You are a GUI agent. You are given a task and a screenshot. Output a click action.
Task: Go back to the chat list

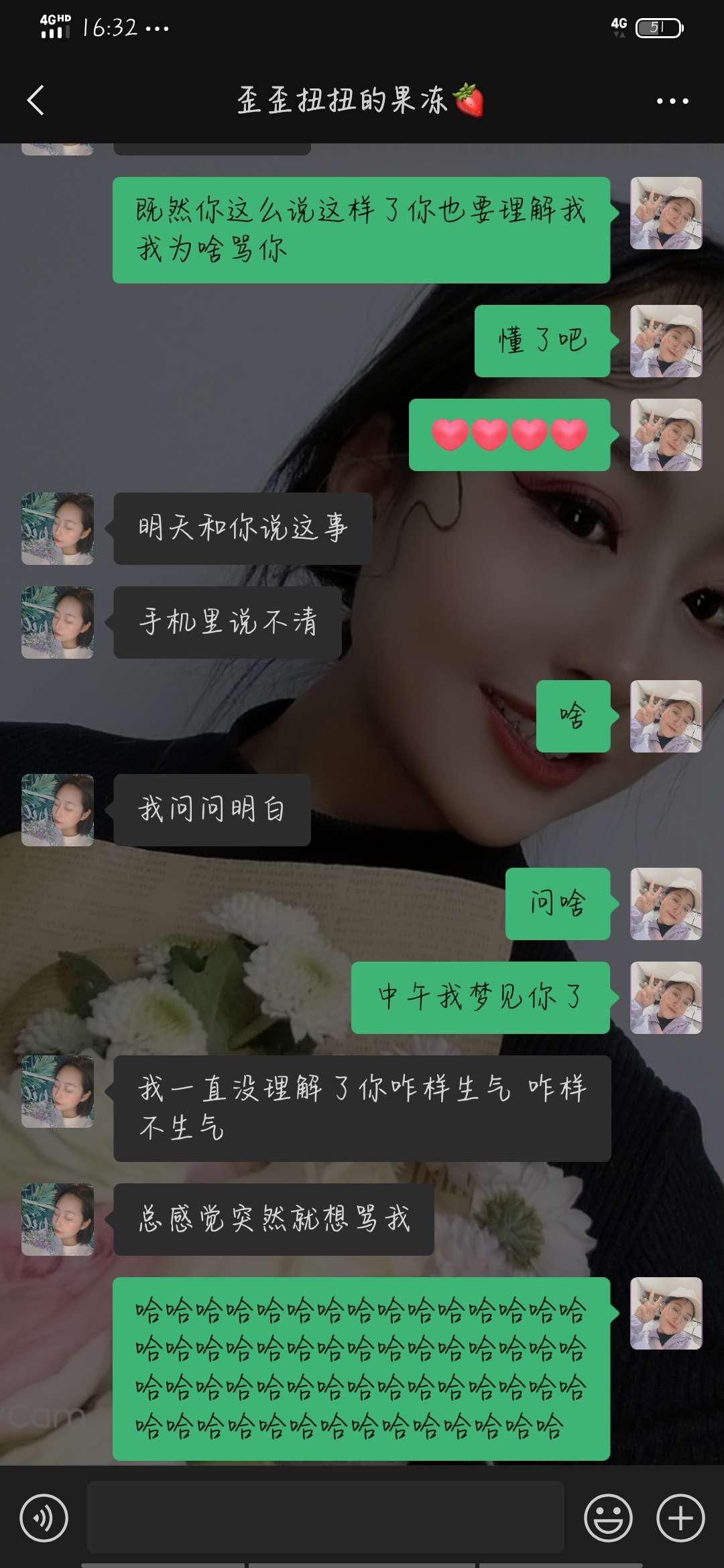tap(36, 101)
